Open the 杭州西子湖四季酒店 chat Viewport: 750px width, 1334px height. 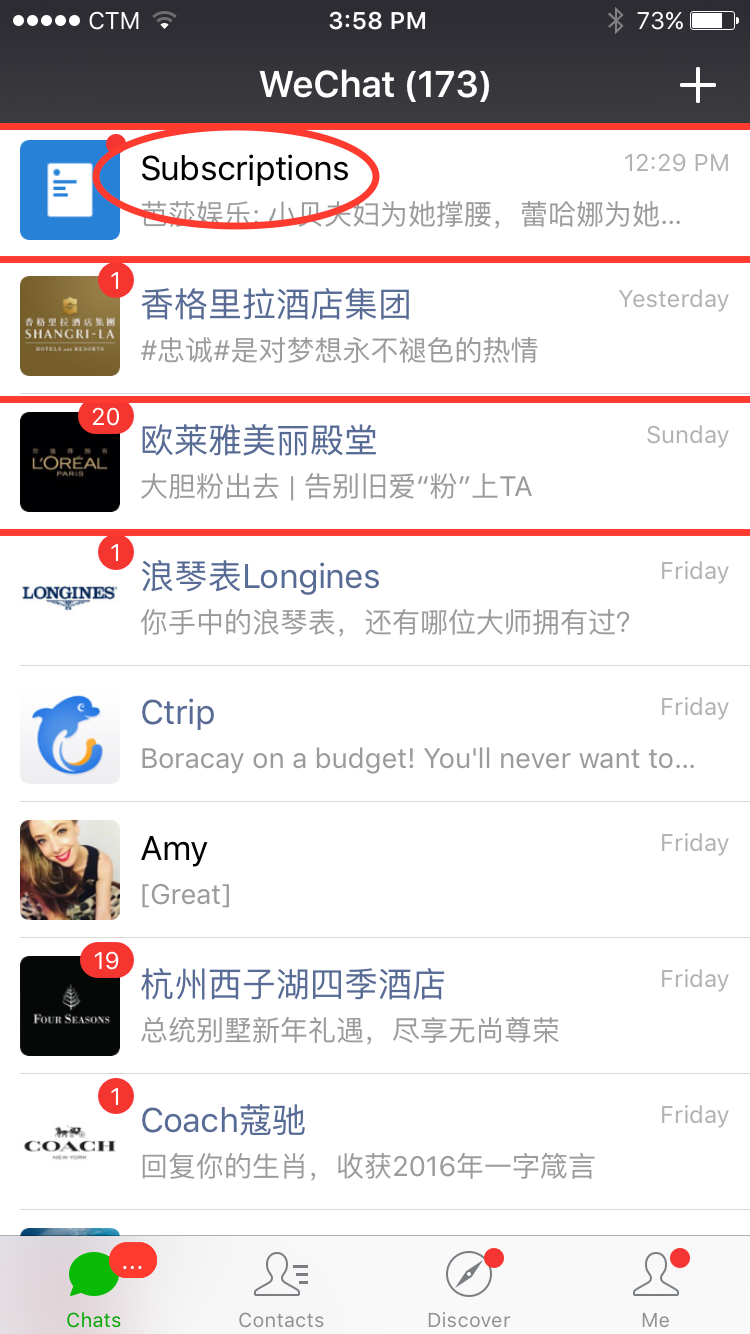coord(375,1006)
